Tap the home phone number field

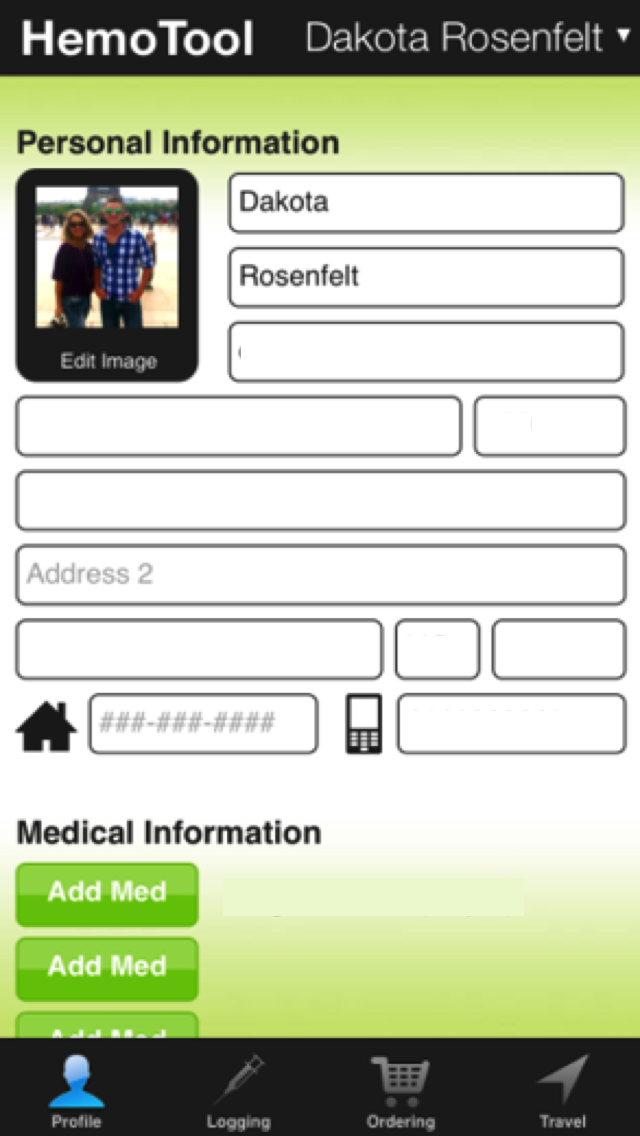[x=203, y=724]
